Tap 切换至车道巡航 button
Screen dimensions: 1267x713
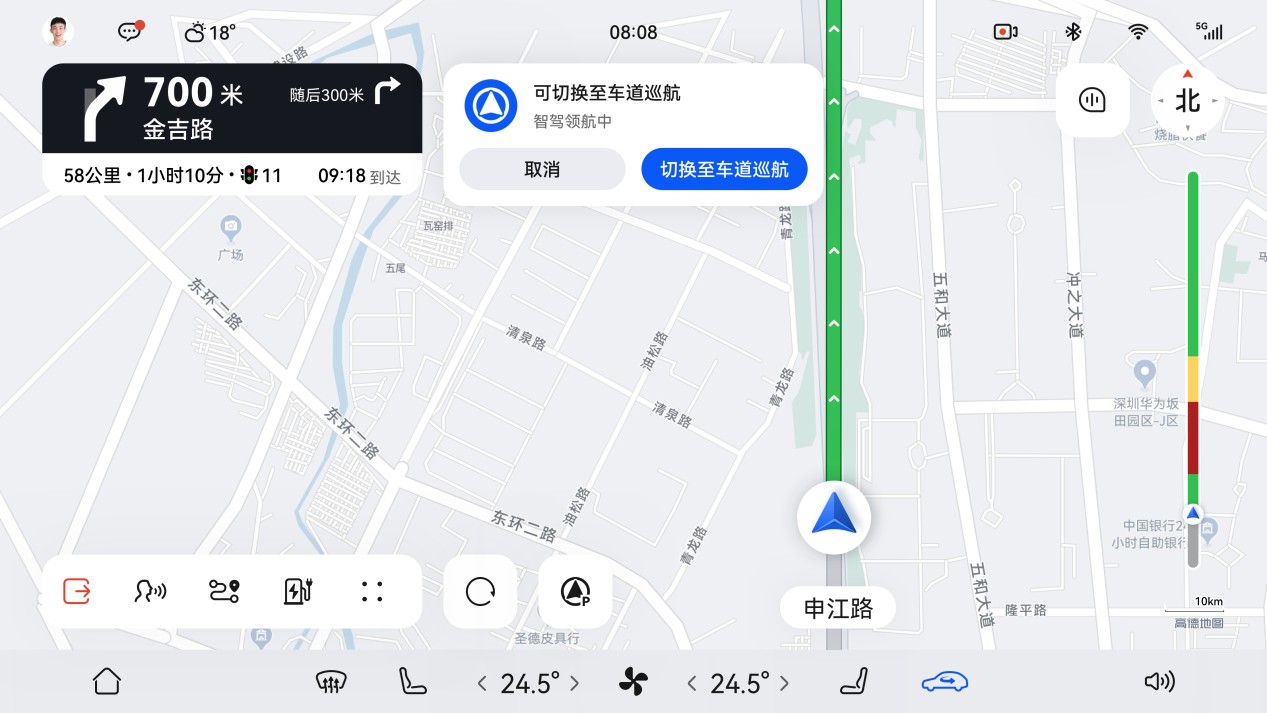tap(724, 169)
